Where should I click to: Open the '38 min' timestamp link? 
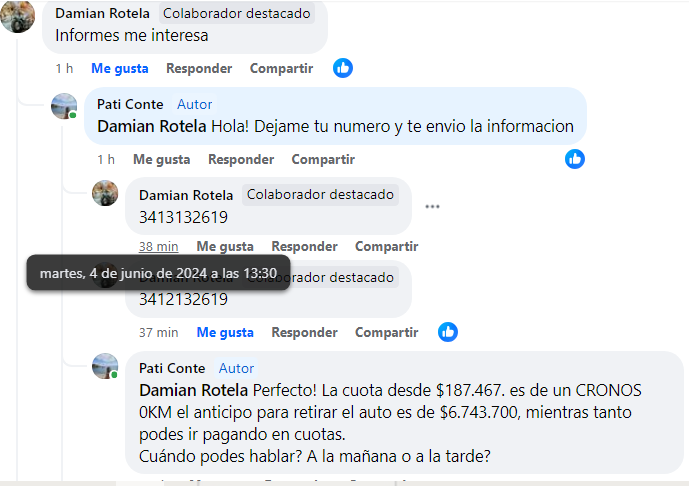pos(158,246)
